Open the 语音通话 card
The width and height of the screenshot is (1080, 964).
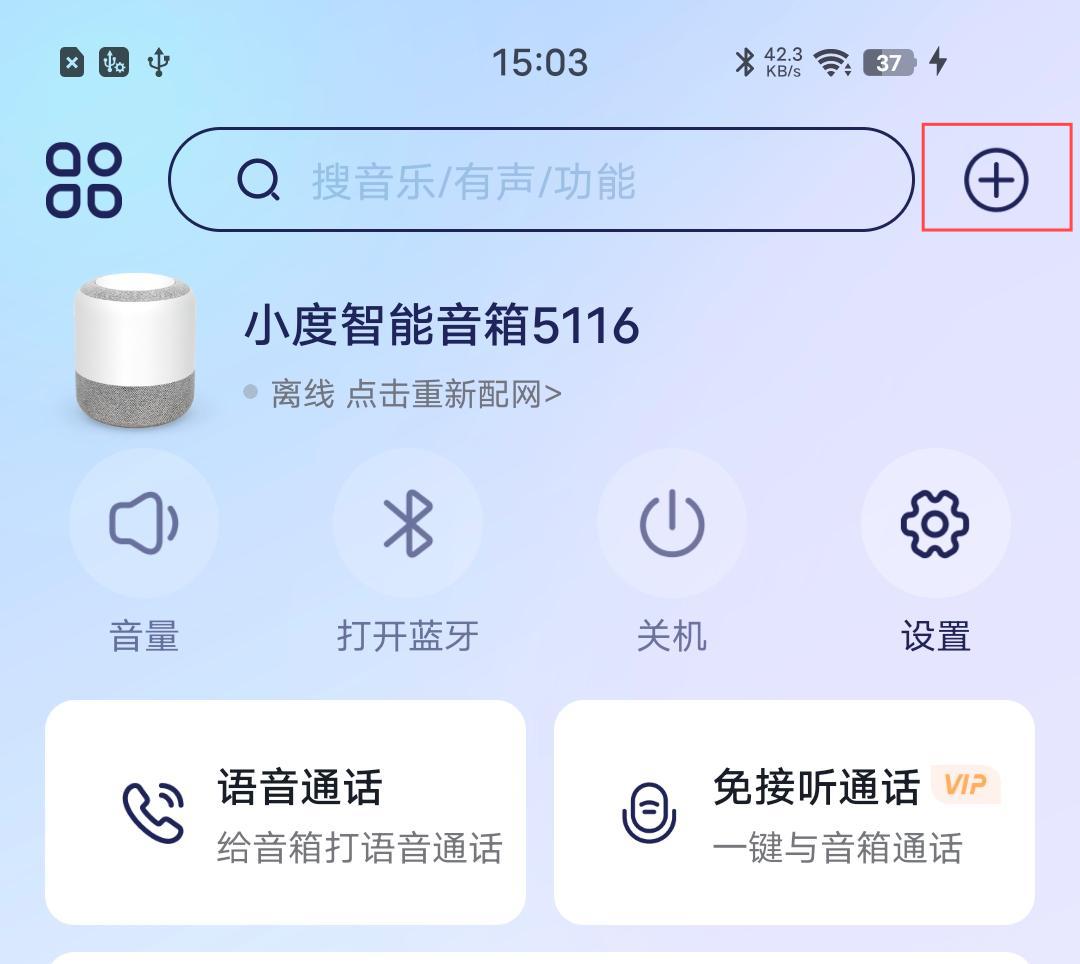(285, 812)
